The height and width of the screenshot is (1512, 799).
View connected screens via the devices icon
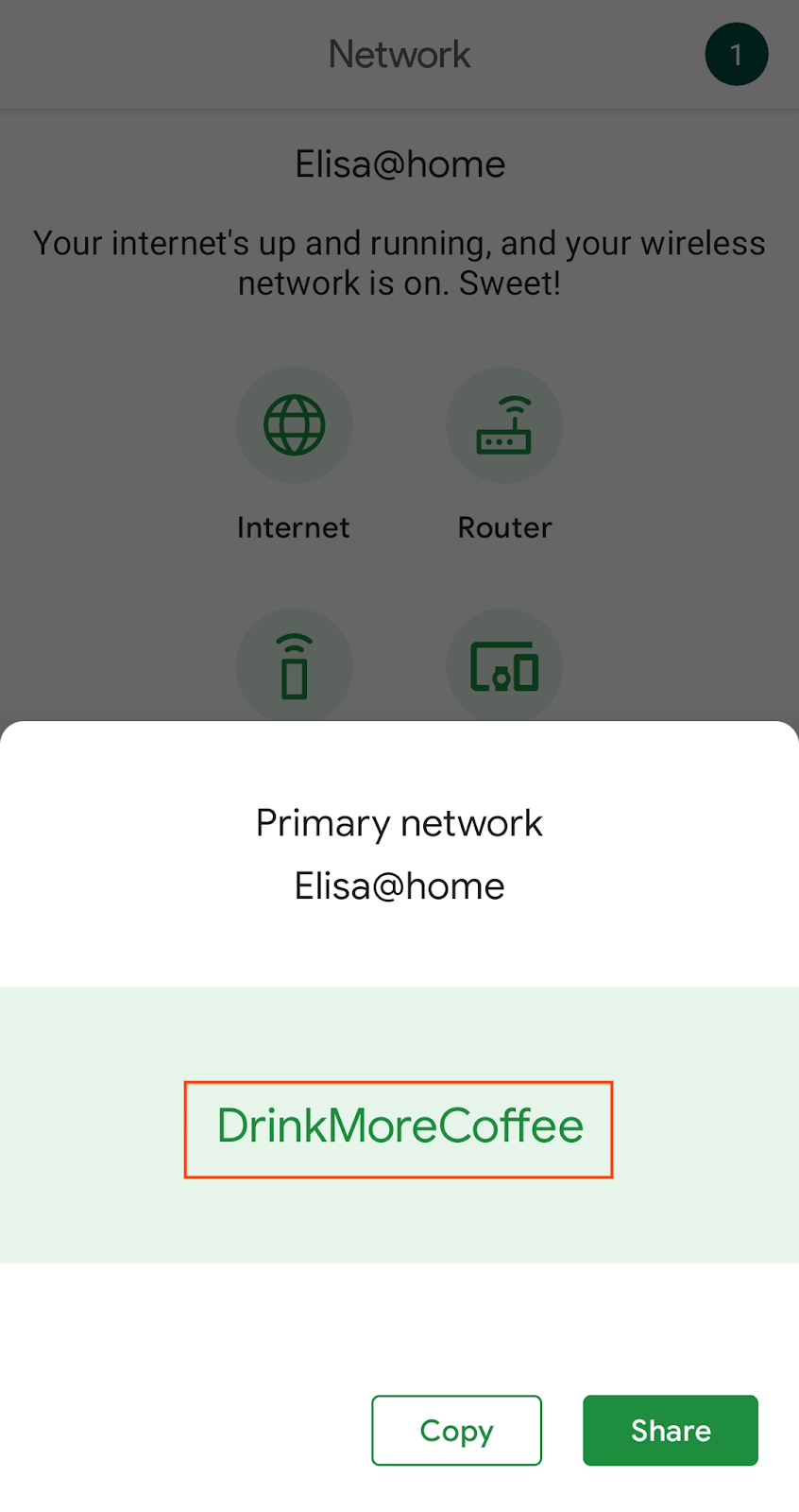(x=504, y=666)
